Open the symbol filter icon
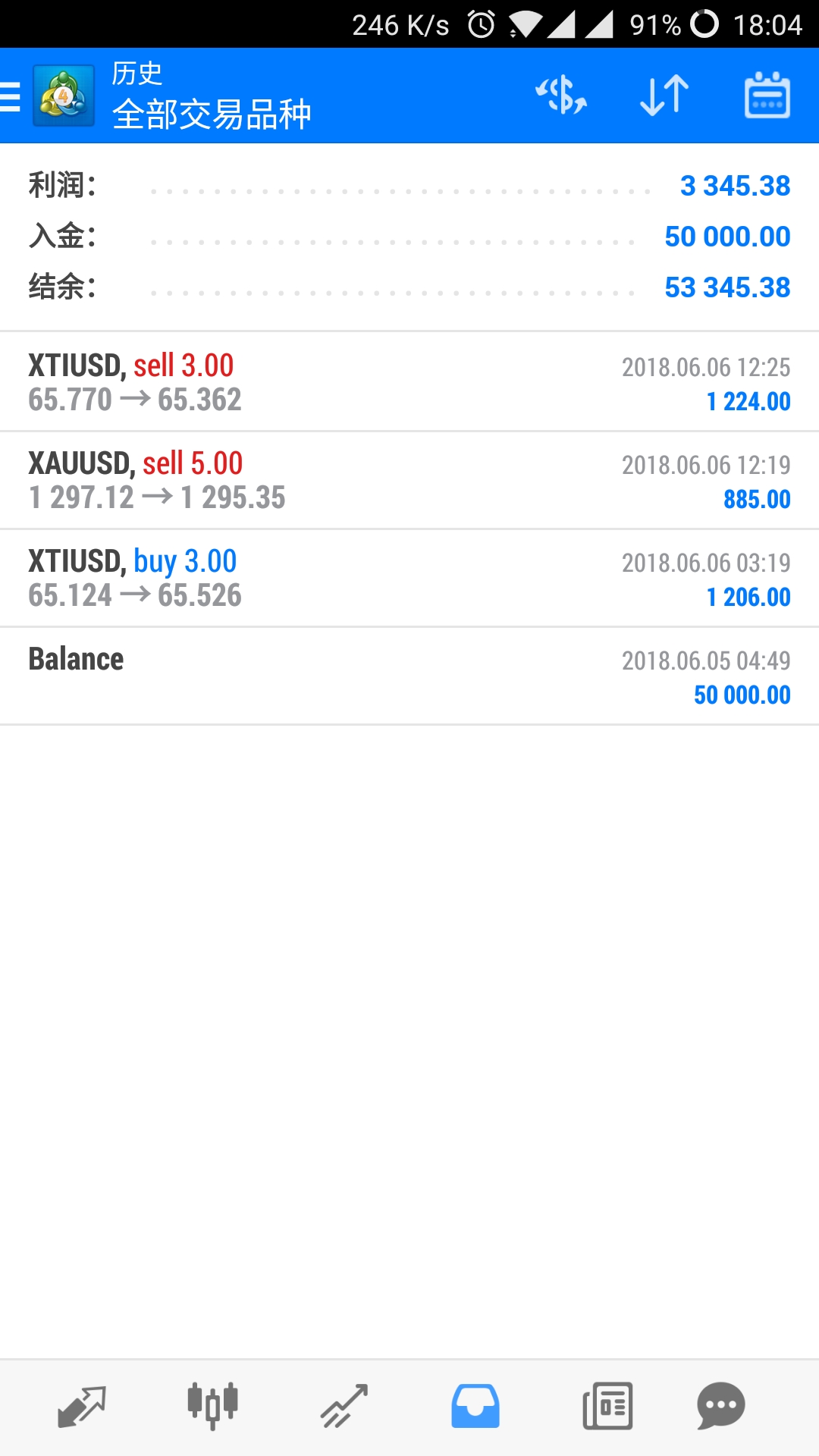The width and height of the screenshot is (819, 1456). 561,96
